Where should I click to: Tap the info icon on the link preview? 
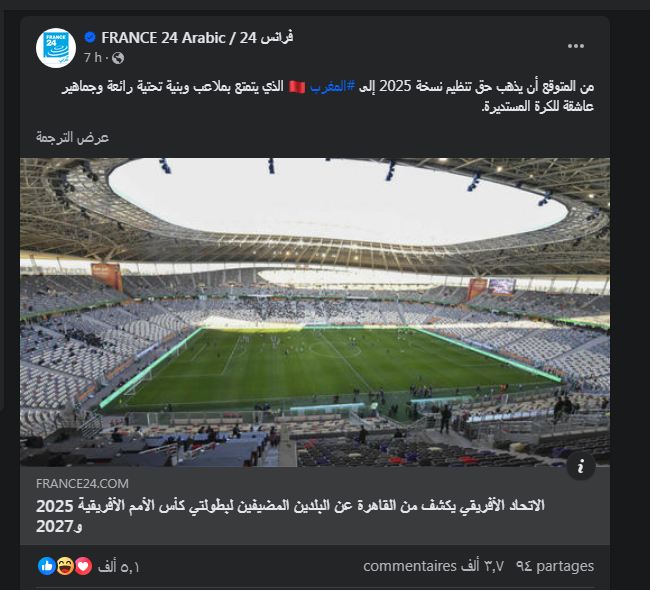coord(580,467)
